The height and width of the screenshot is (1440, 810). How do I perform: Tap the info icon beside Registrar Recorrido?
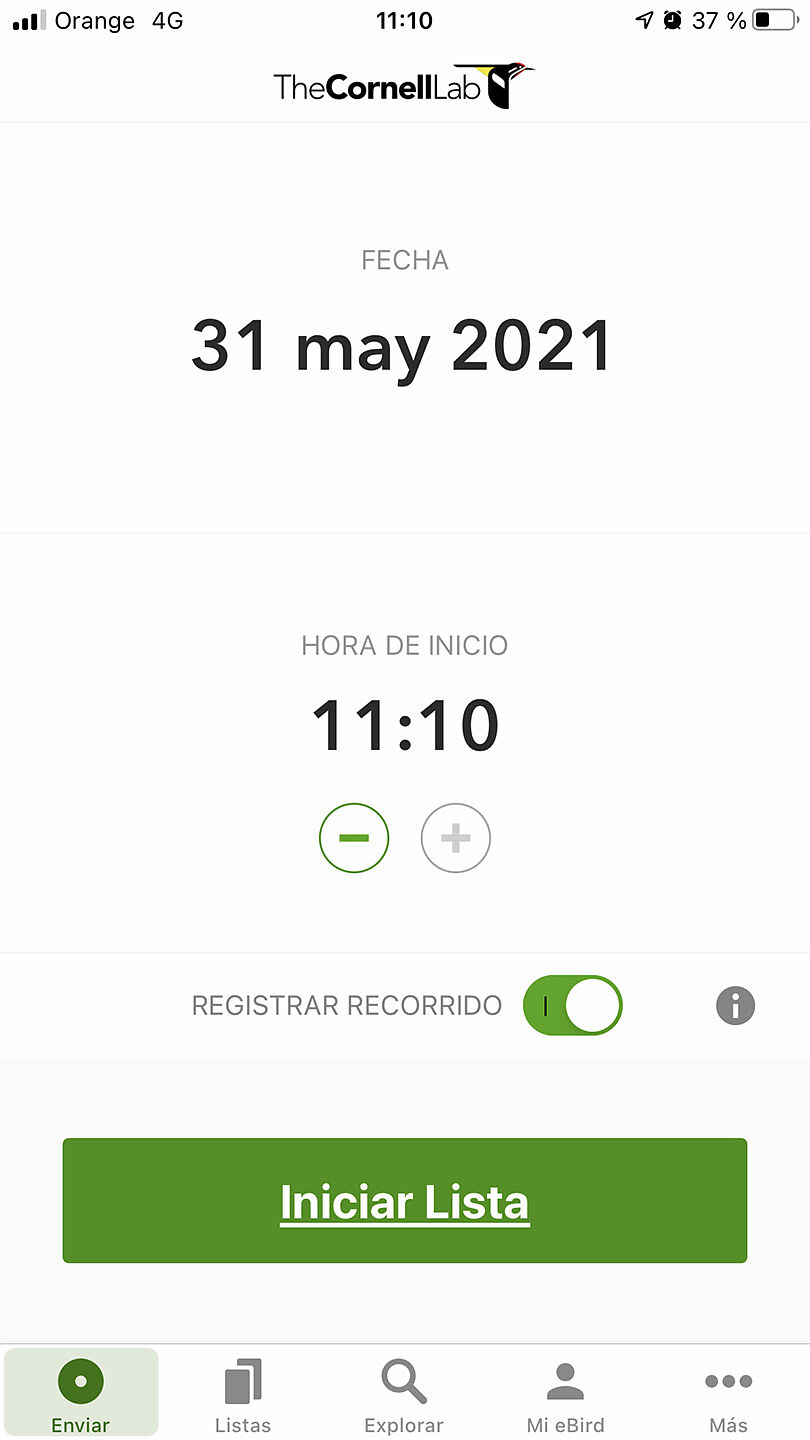click(x=735, y=1005)
